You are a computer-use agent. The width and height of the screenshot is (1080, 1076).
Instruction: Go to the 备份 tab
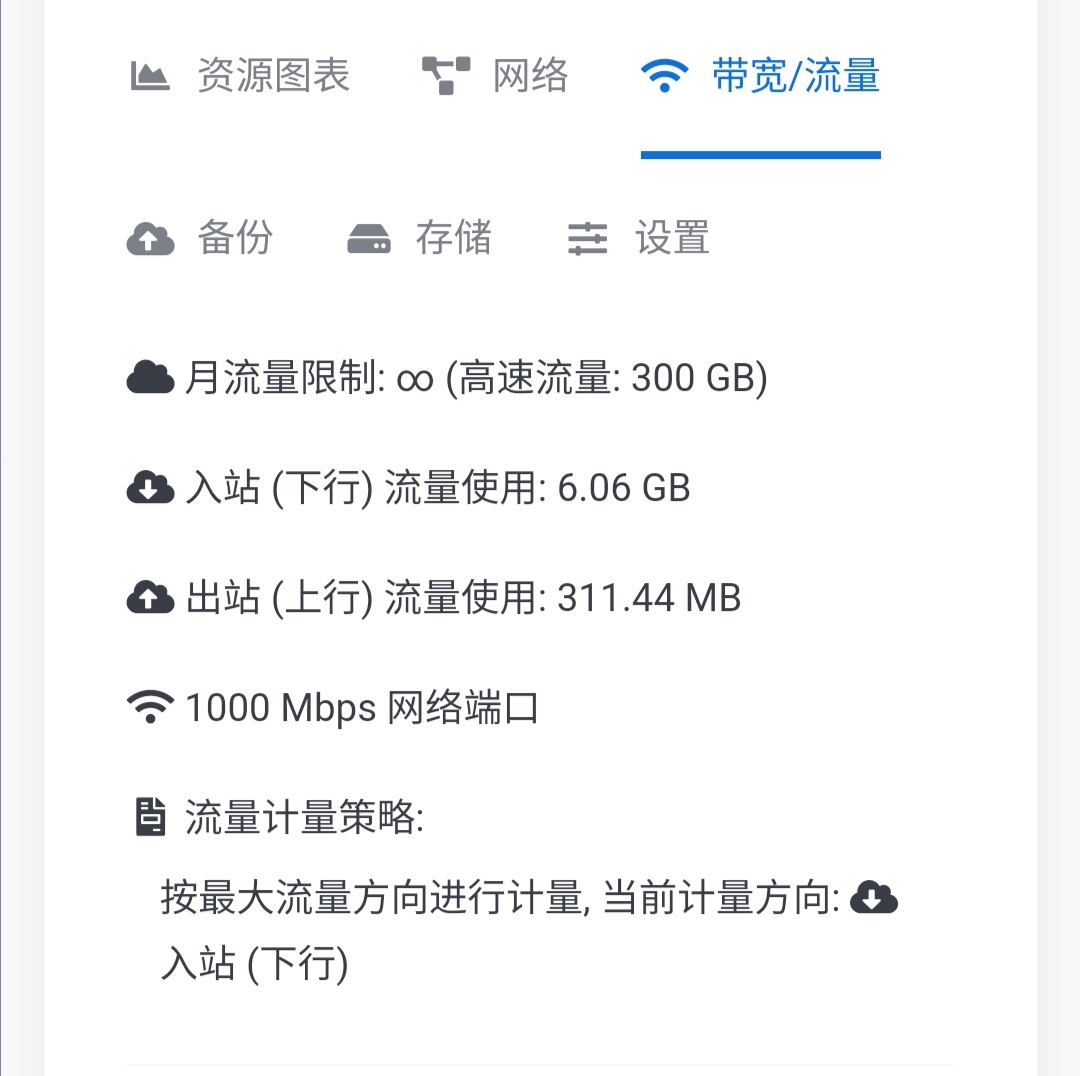click(200, 239)
